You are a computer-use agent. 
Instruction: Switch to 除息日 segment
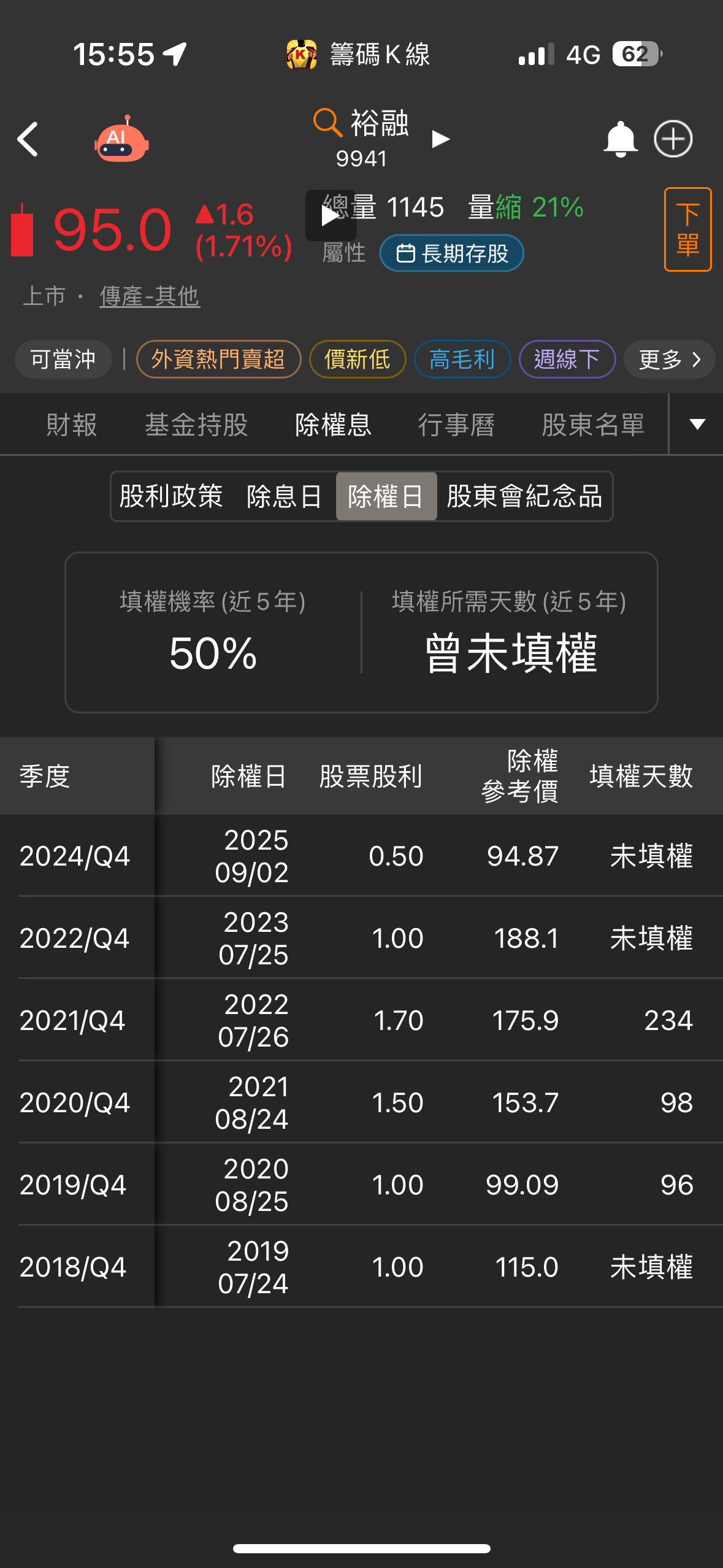284,496
